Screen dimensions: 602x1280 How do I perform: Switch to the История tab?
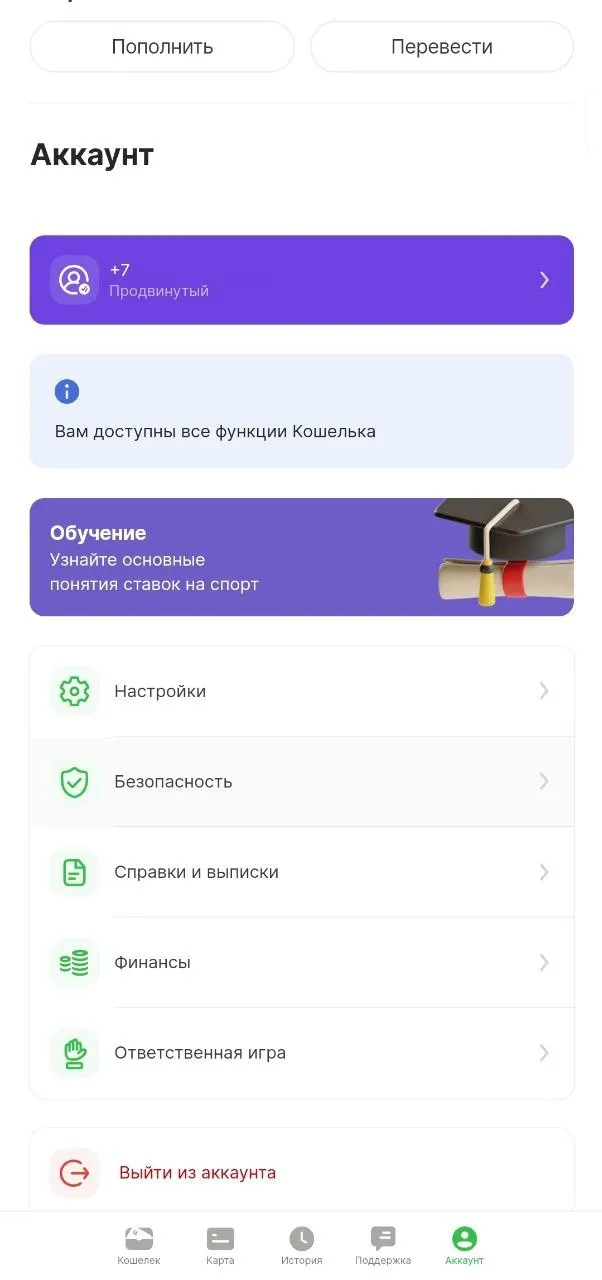(x=301, y=1246)
